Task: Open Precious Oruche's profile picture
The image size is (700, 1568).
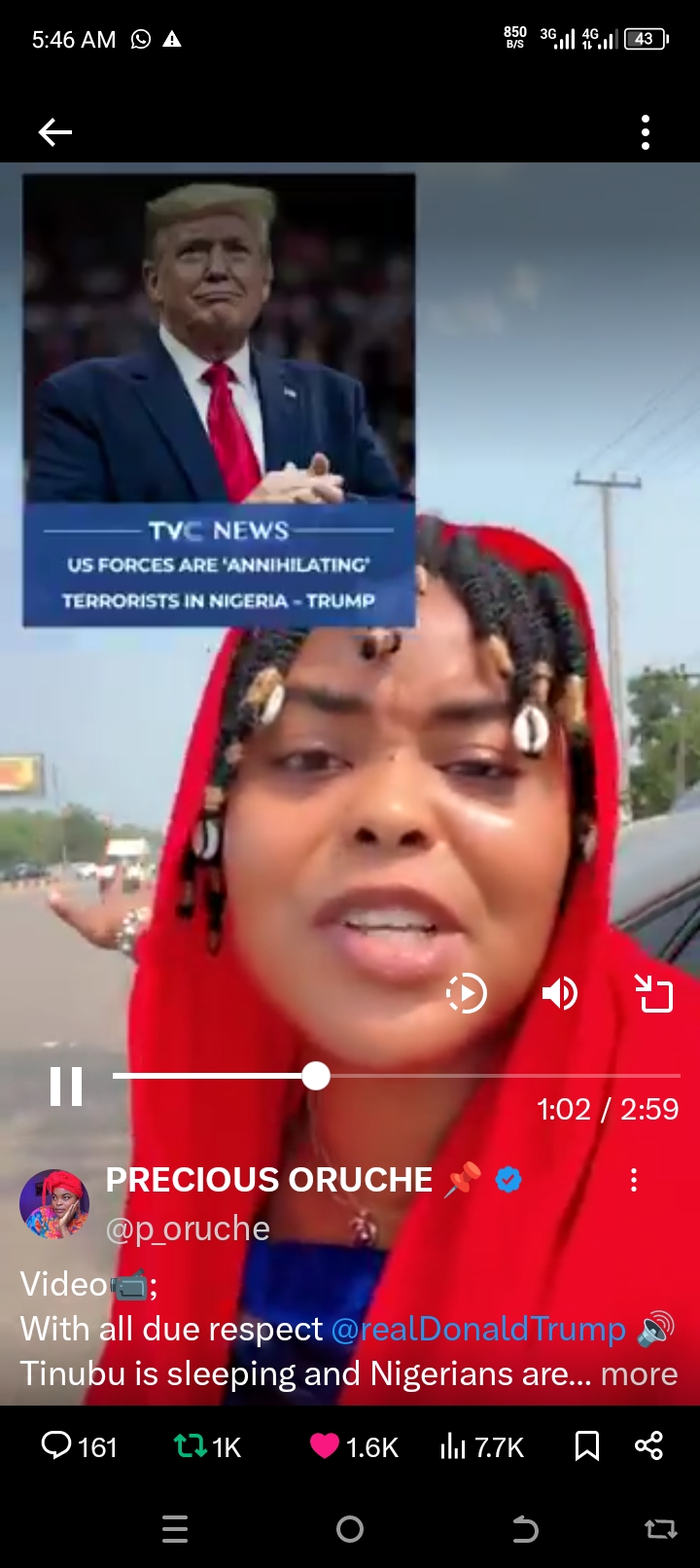Action: [x=54, y=1204]
